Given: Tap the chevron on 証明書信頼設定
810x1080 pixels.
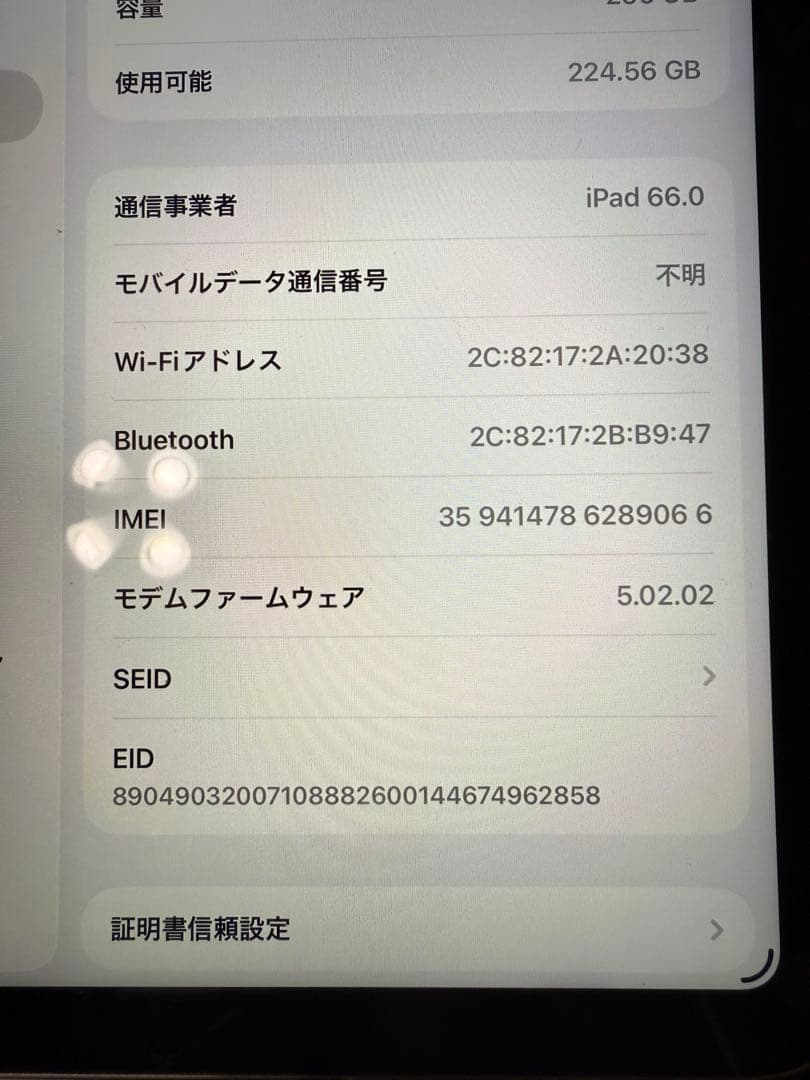Looking at the screenshot, I should coord(715,930).
